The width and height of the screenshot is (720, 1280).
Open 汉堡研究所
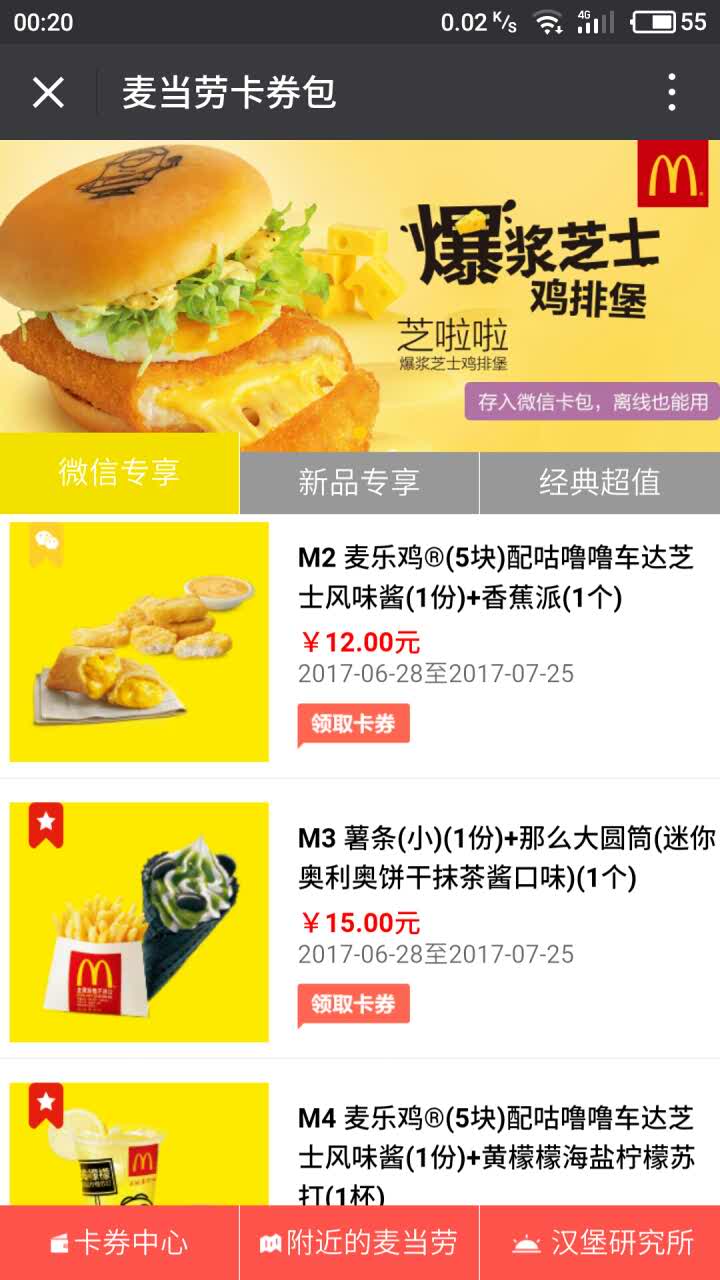(x=600, y=1243)
